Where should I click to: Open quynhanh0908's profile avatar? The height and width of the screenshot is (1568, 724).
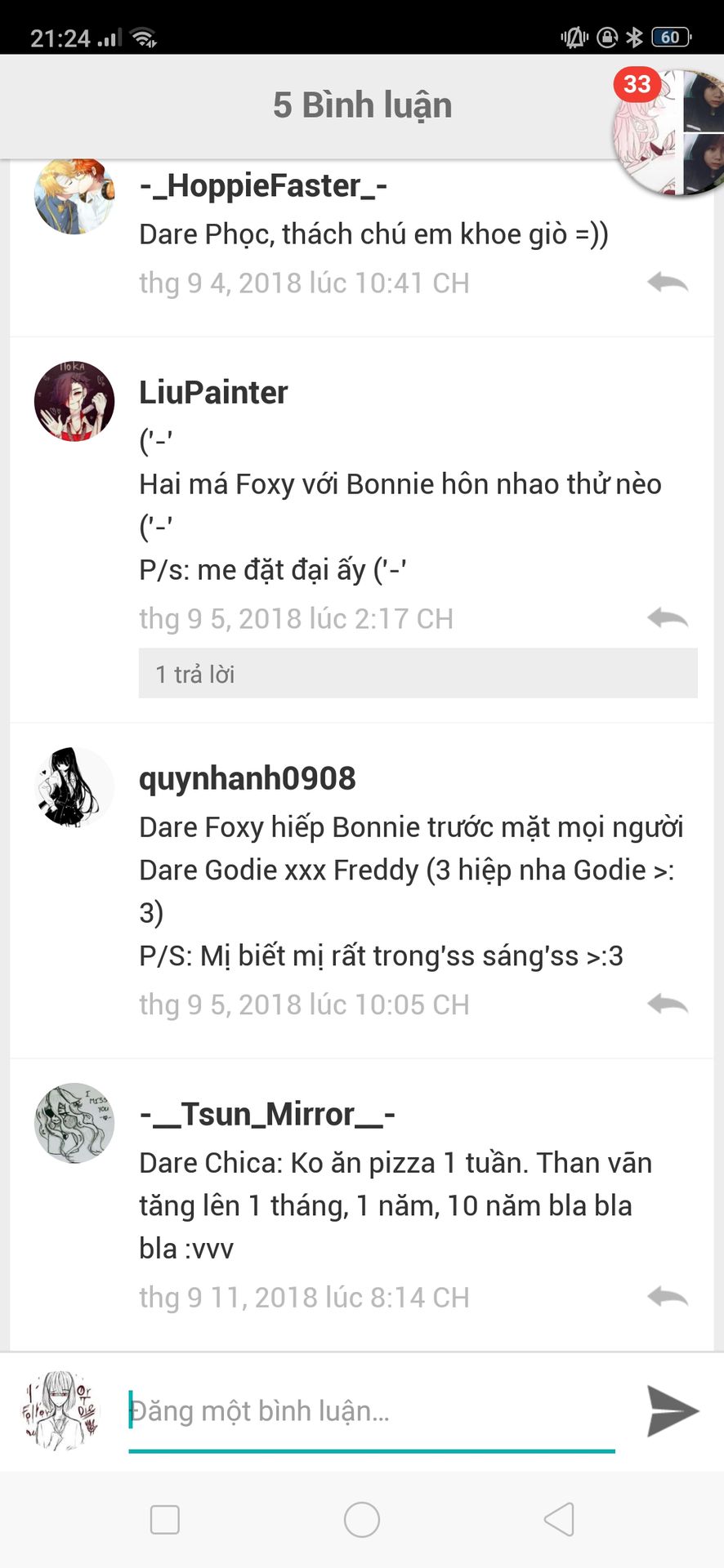tap(74, 787)
